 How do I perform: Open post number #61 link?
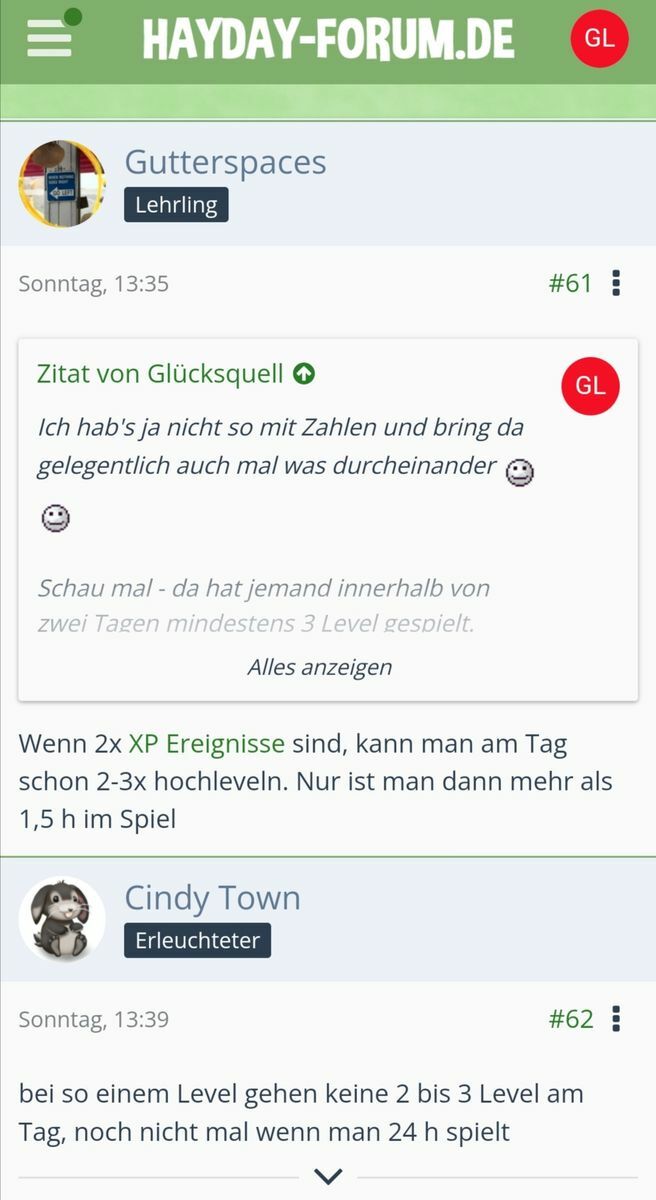[571, 283]
